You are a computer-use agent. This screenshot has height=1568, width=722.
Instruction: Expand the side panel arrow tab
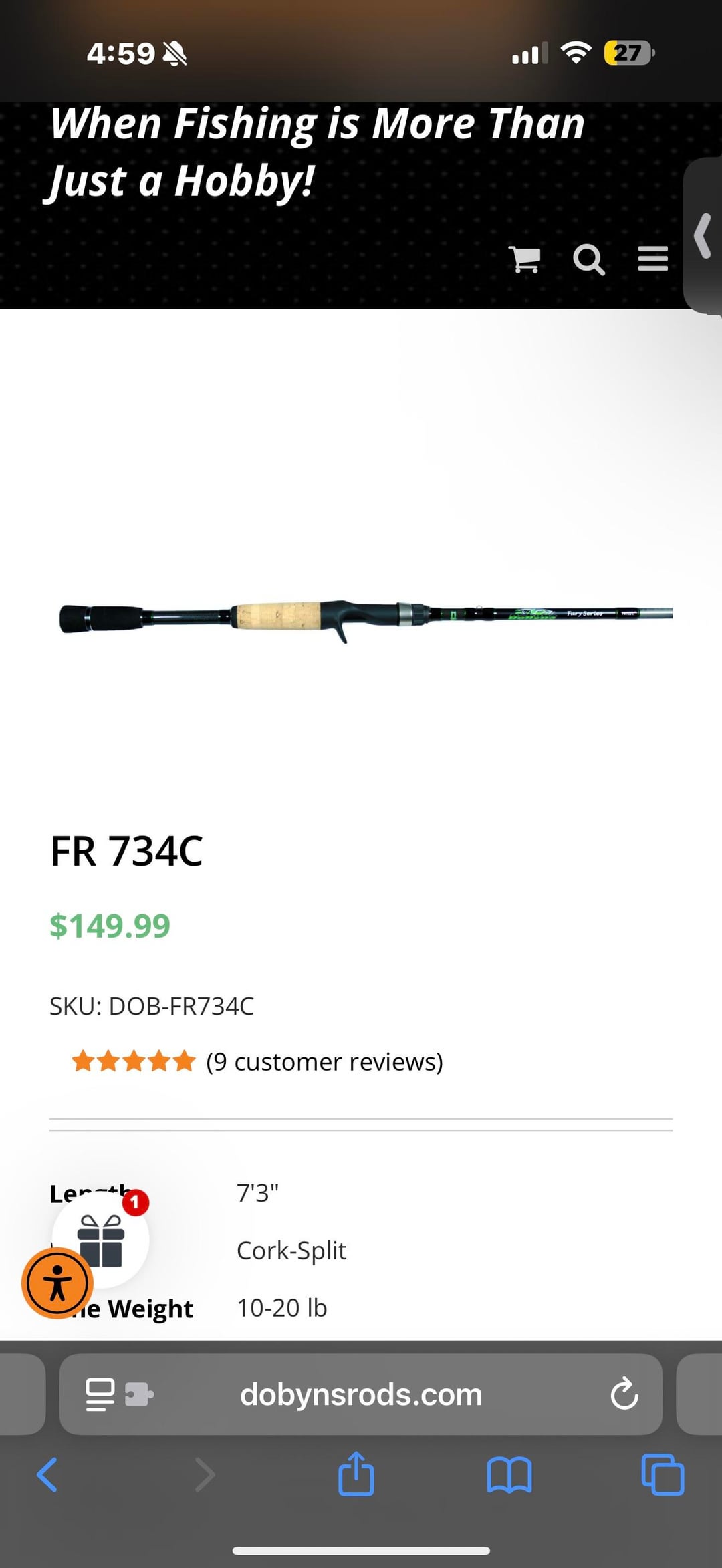702,236
